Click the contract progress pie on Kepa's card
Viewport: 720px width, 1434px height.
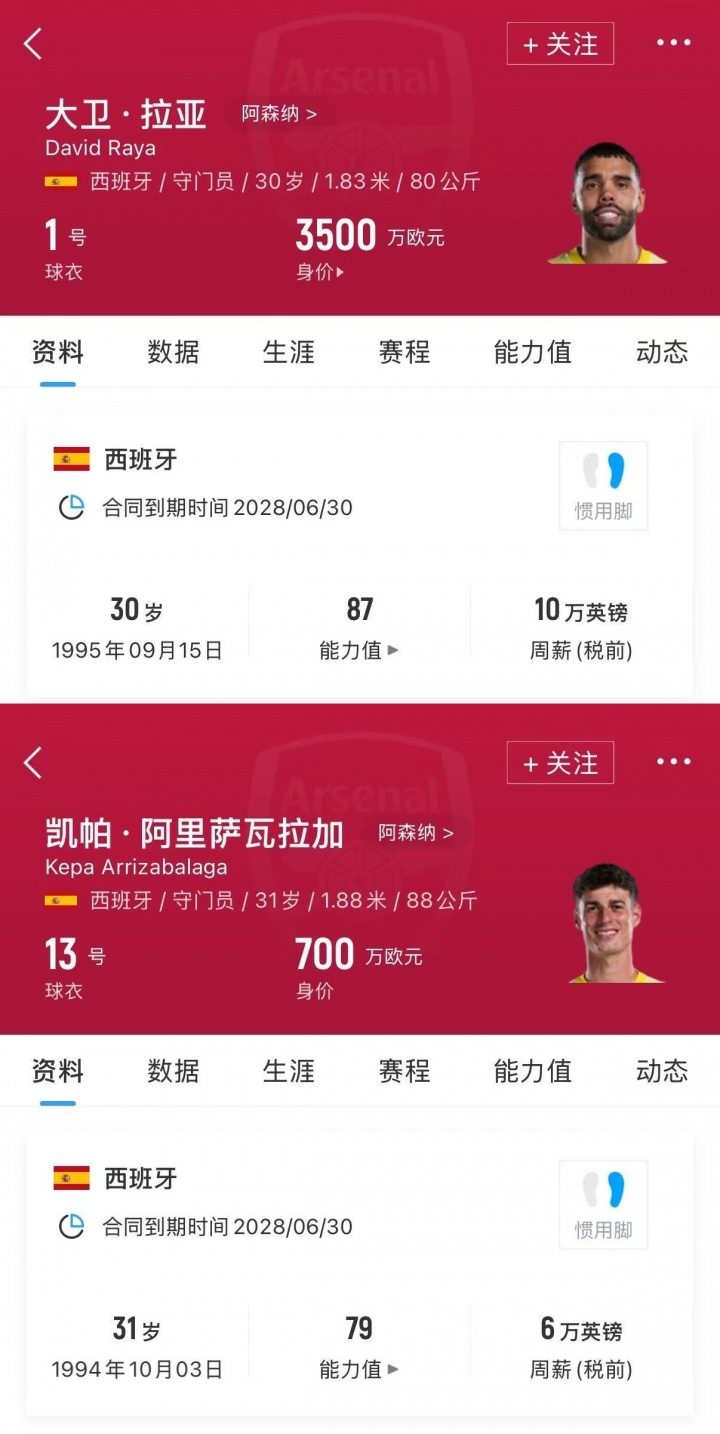click(71, 1226)
